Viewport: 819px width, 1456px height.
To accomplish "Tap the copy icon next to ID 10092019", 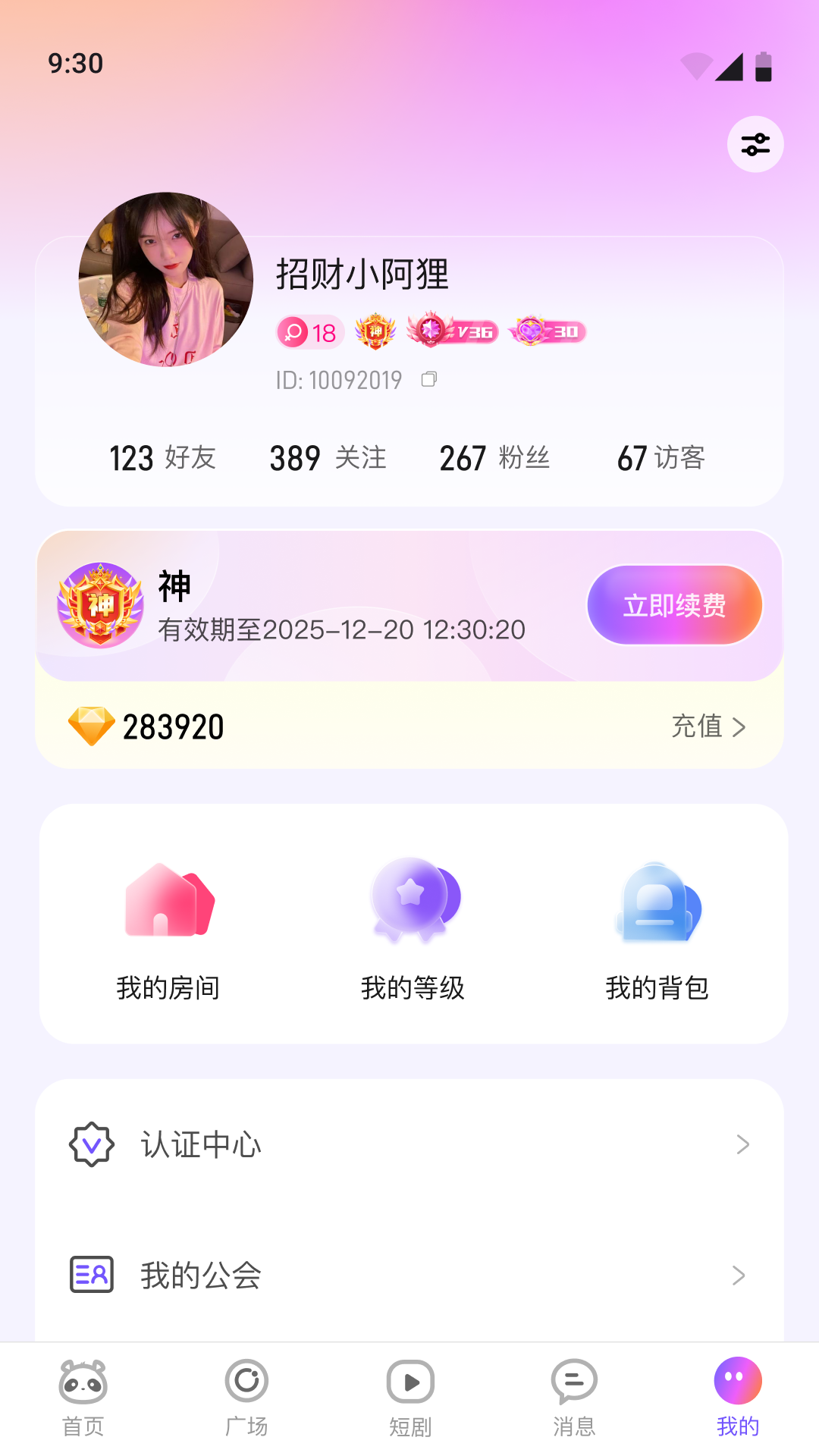I will click(431, 379).
